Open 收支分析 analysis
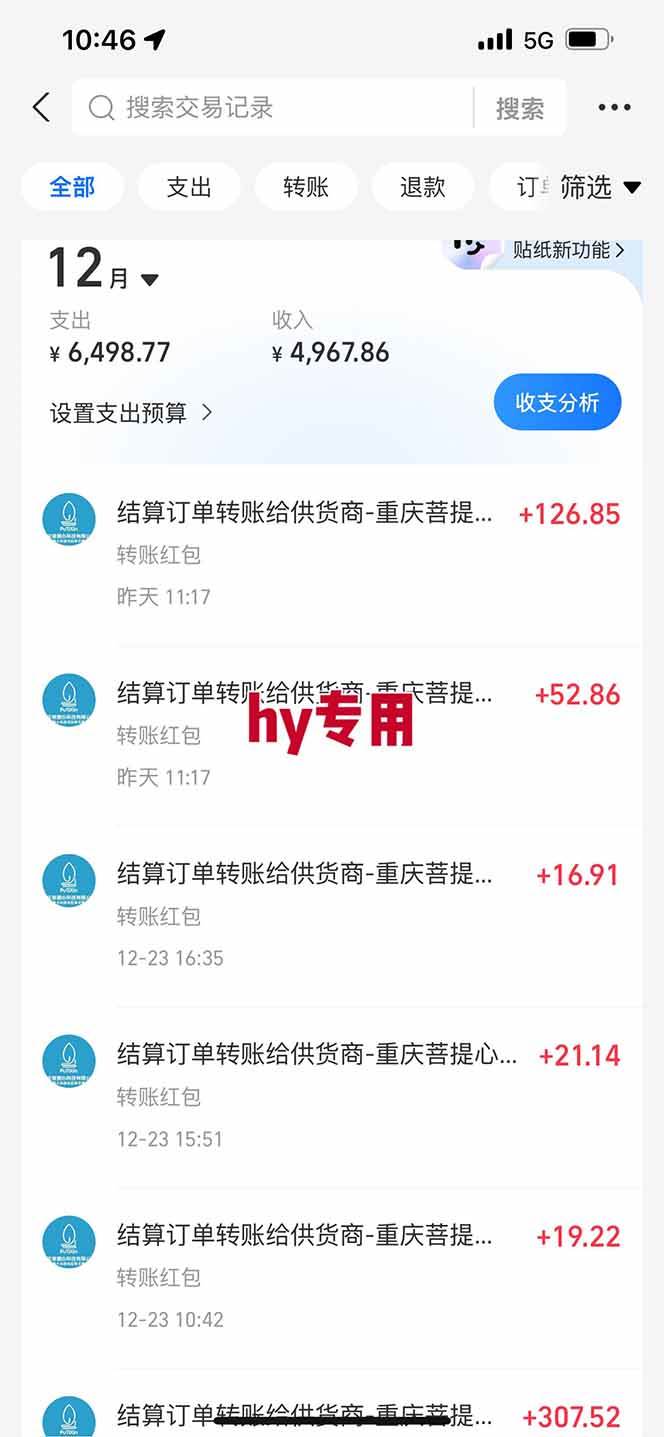Image resolution: width=664 pixels, height=1437 pixels. 557,402
